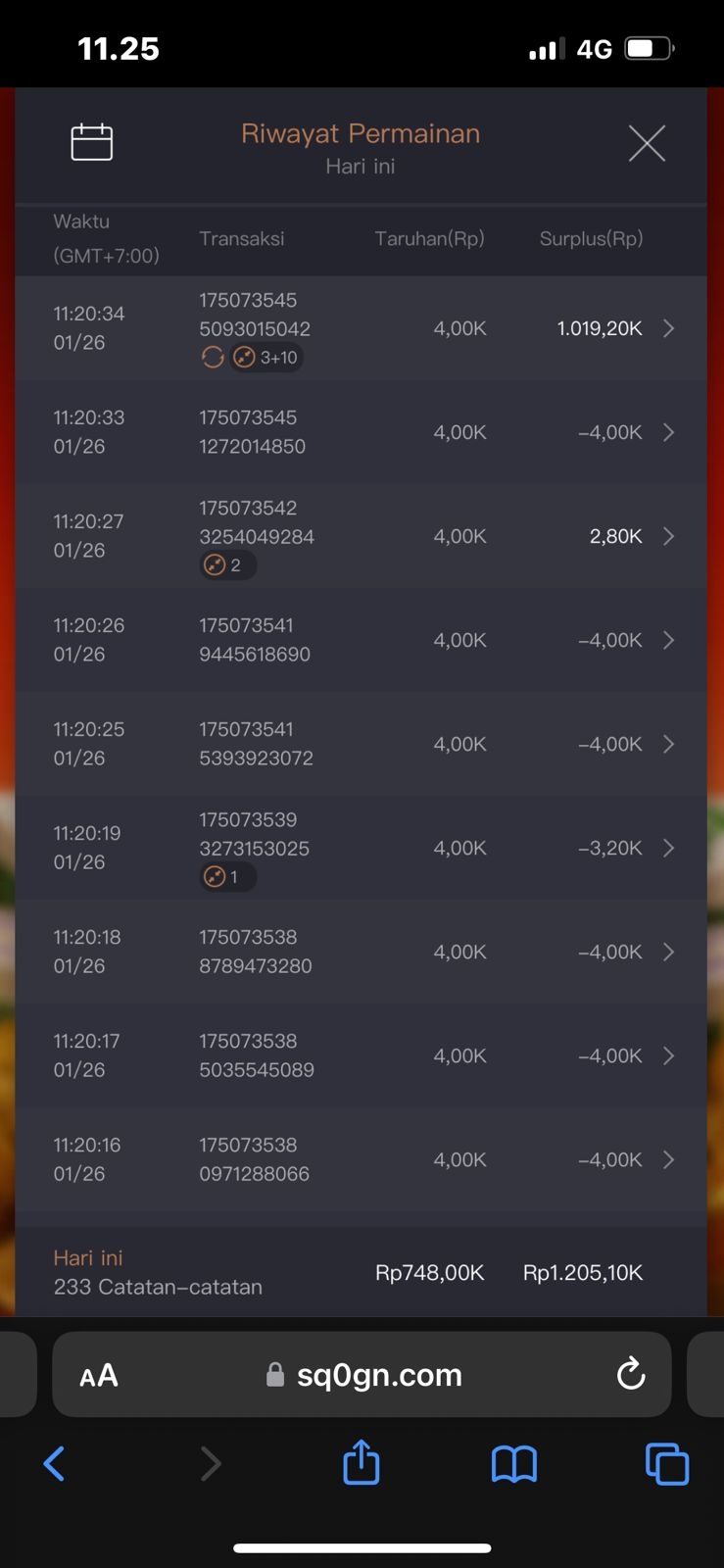Open Safari text size AA menu
Viewport: 724px width, 1568px height.
tap(99, 1376)
